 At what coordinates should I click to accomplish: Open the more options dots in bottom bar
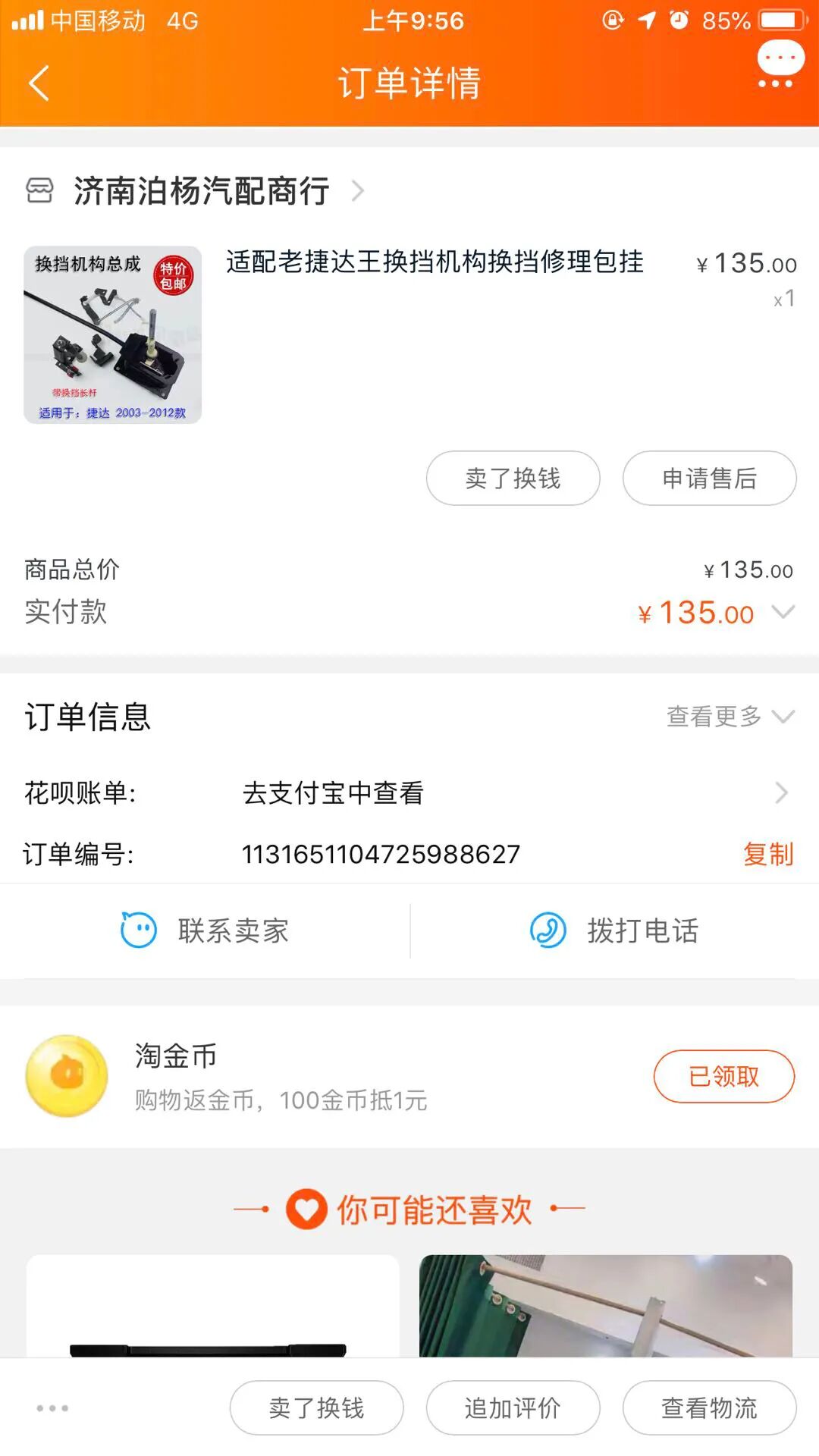click(52, 1408)
